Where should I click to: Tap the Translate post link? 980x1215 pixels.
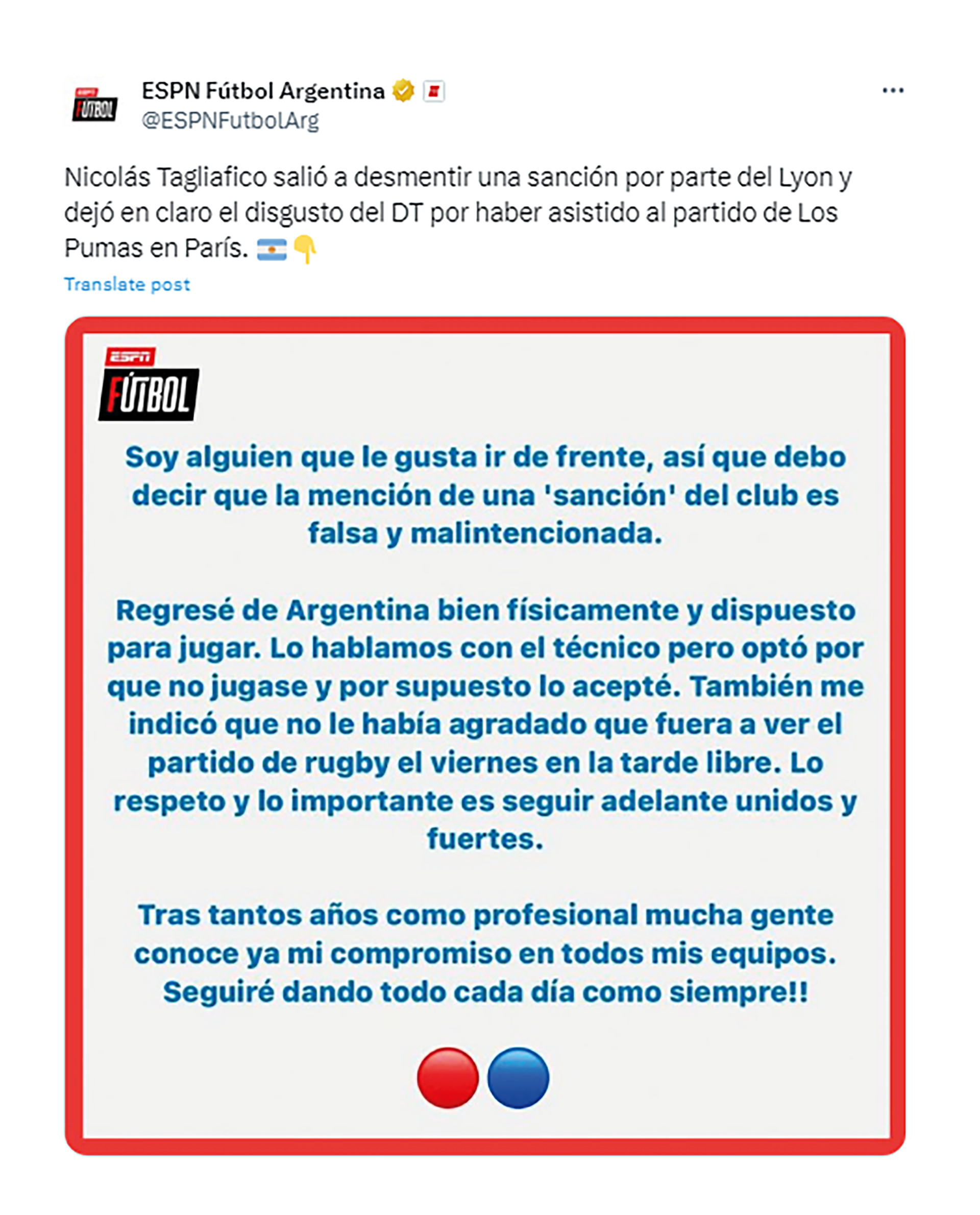pyautogui.click(x=127, y=284)
